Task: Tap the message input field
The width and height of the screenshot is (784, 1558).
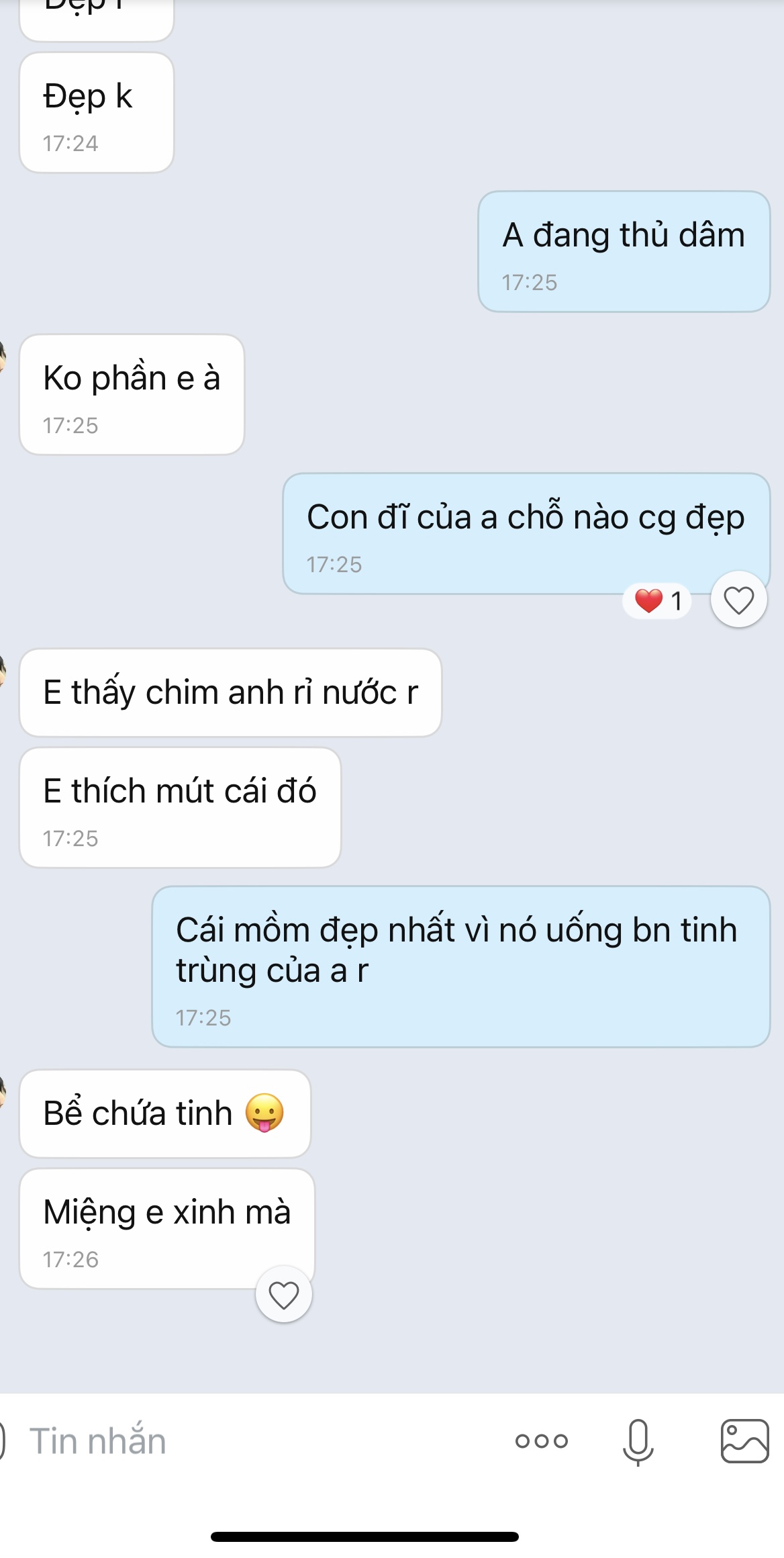Action: pos(255,1441)
